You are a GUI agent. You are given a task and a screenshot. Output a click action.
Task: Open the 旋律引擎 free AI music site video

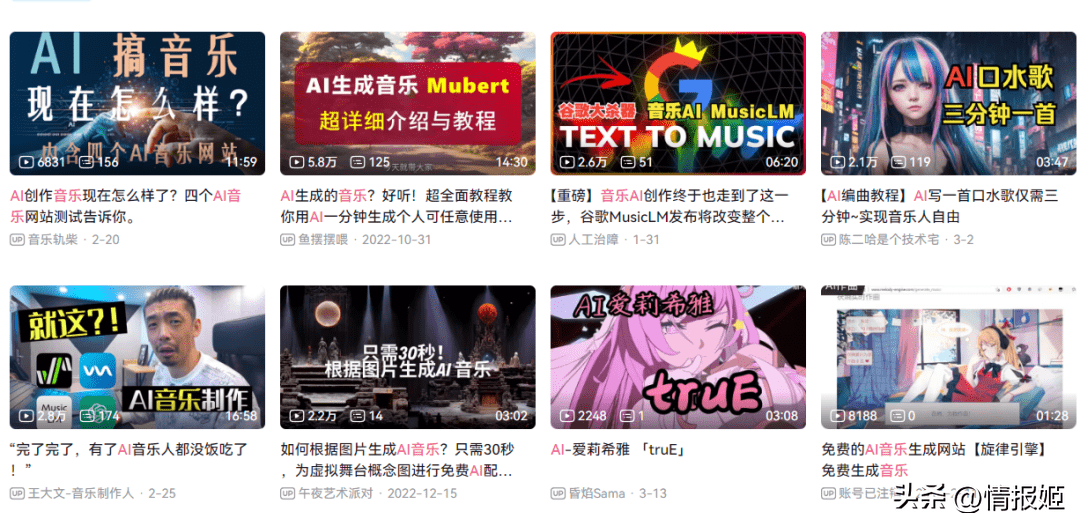pos(948,357)
